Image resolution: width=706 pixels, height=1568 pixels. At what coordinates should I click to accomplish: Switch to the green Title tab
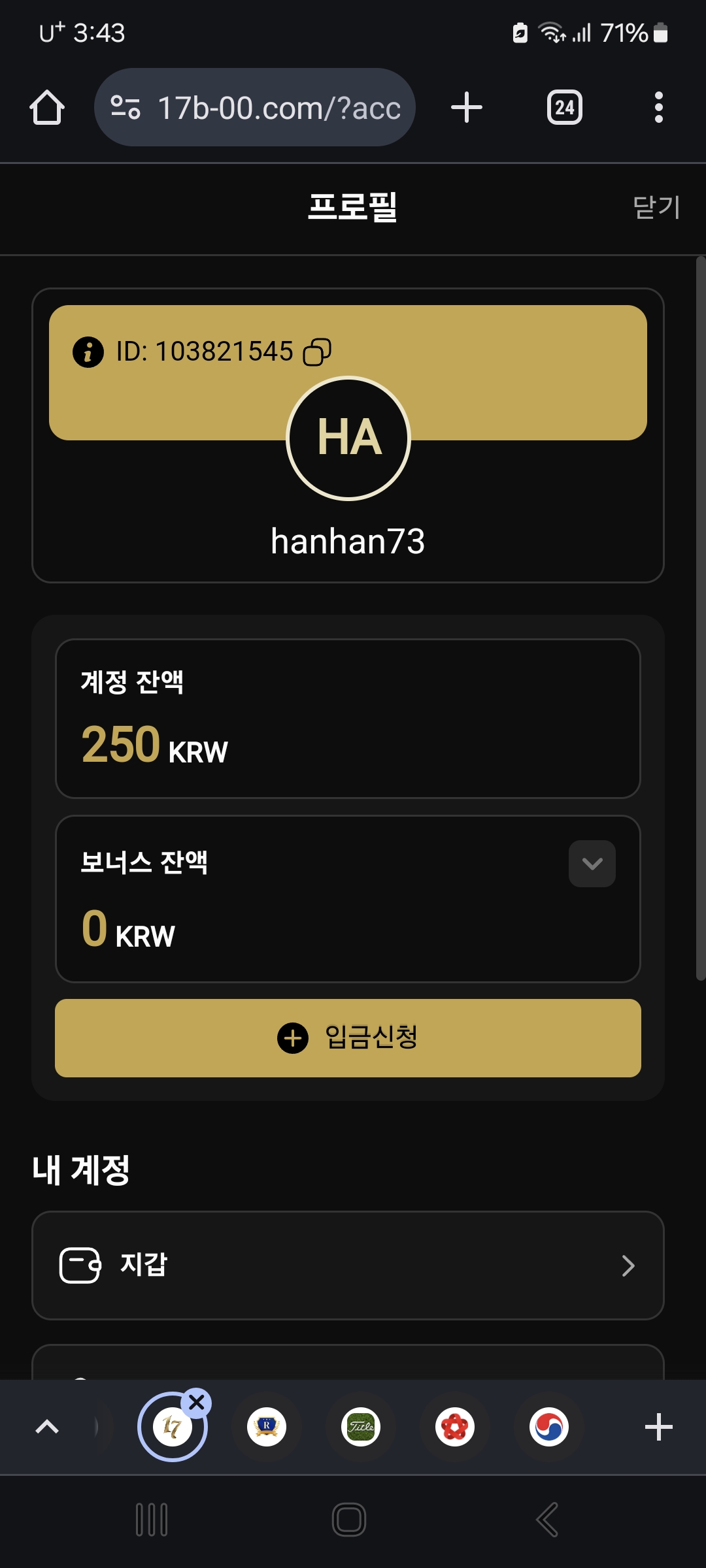[x=361, y=1427]
